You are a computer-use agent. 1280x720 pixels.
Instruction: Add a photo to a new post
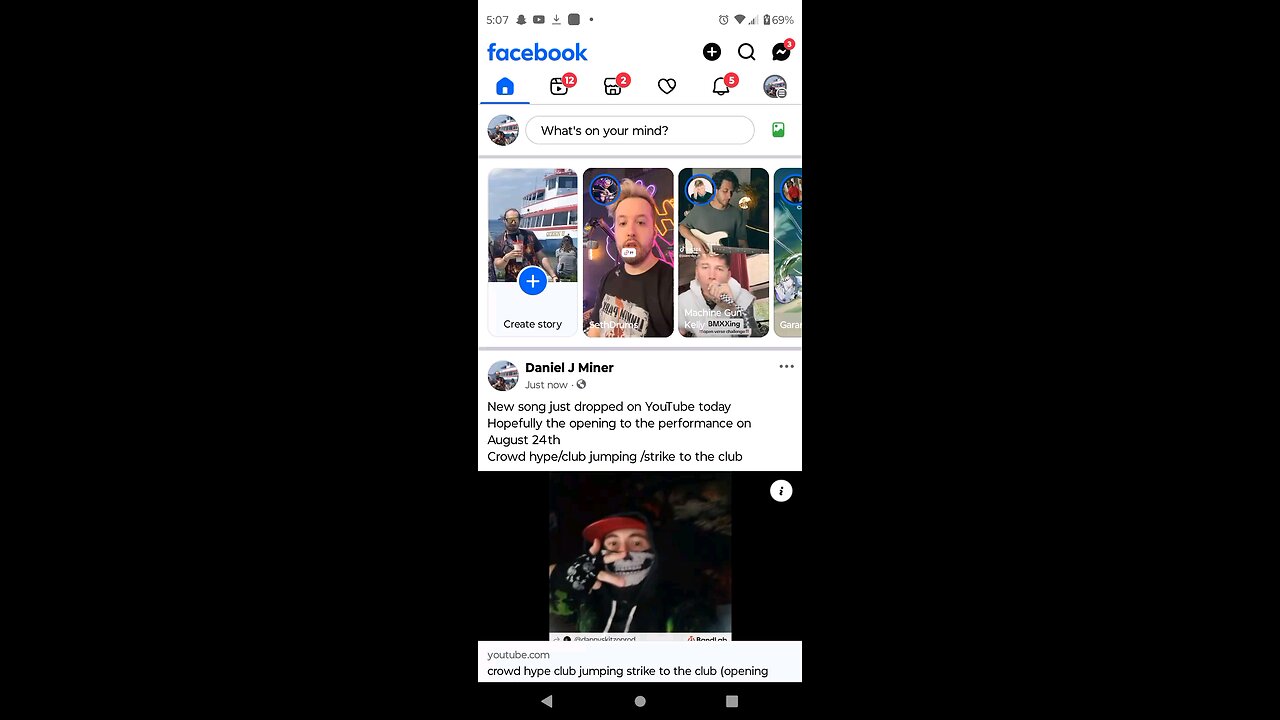(778, 130)
